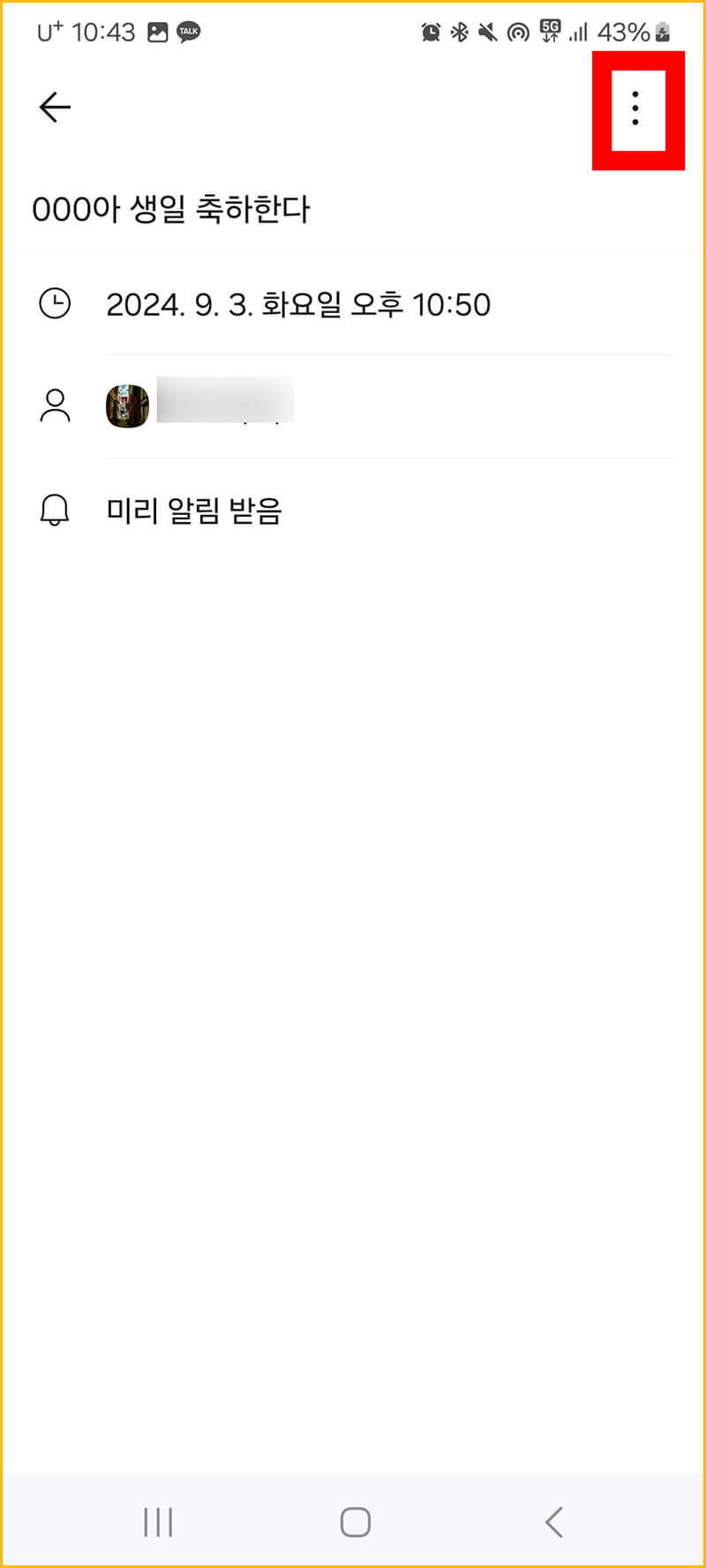This screenshot has width=706, height=1568.
Task: Tap the reminder bell icon
Action: (55, 510)
